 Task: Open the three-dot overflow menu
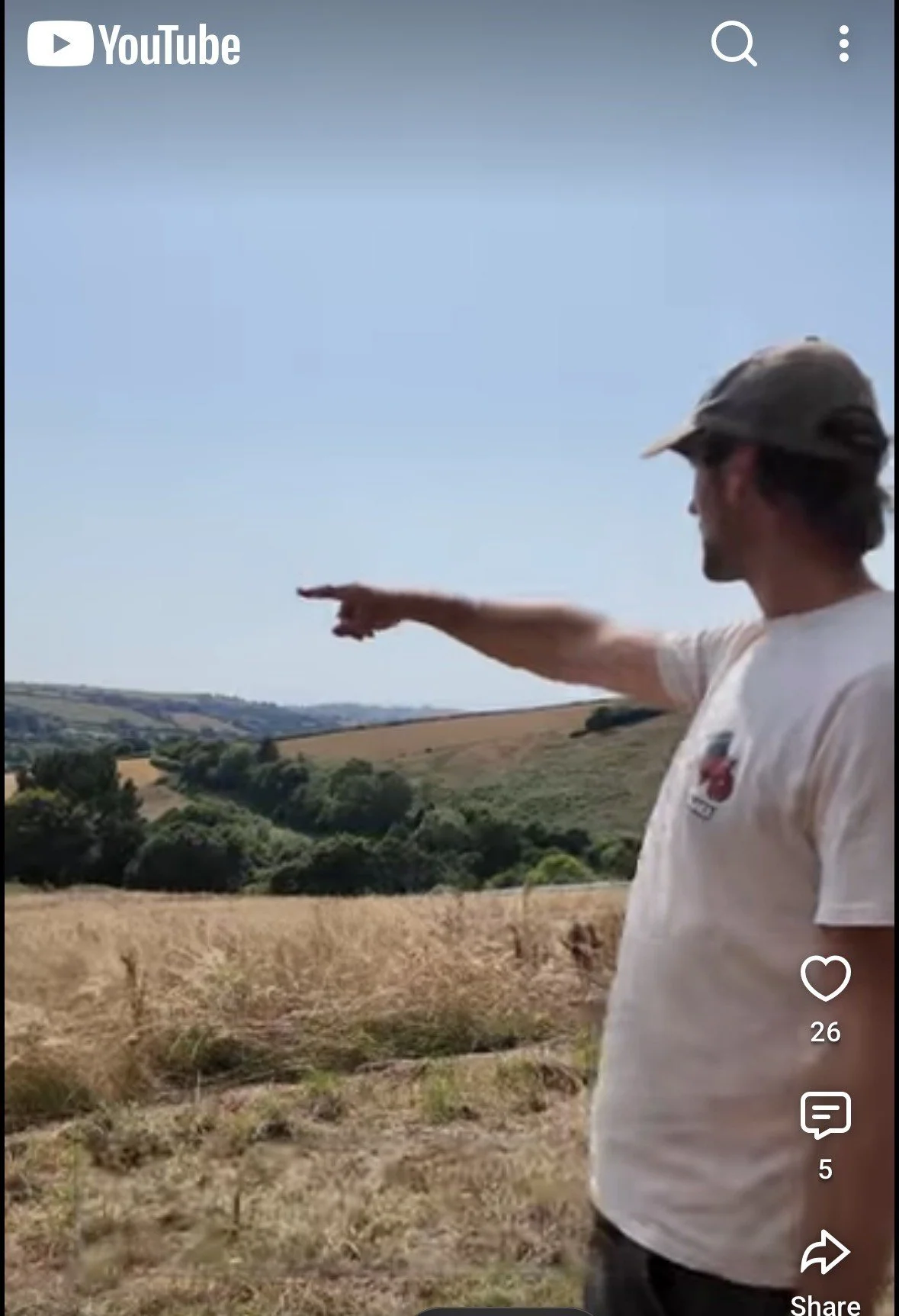(x=843, y=43)
